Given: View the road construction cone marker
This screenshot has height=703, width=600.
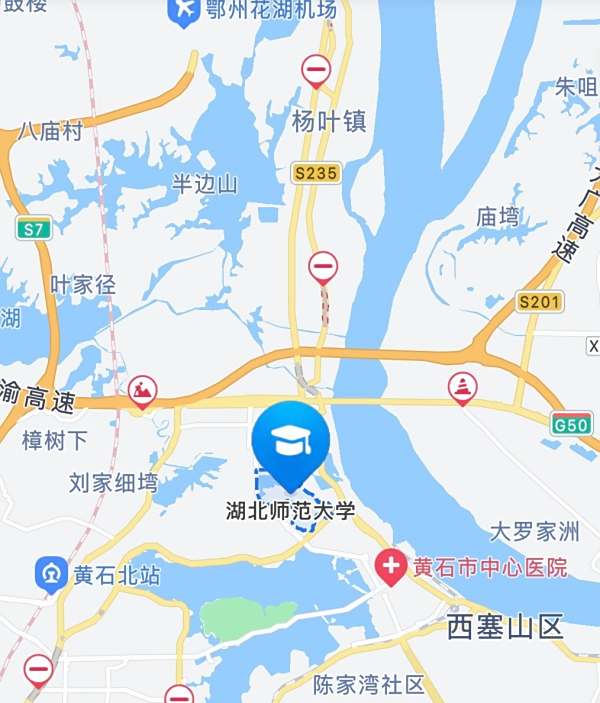Looking at the screenshot, I should (462, 387).
